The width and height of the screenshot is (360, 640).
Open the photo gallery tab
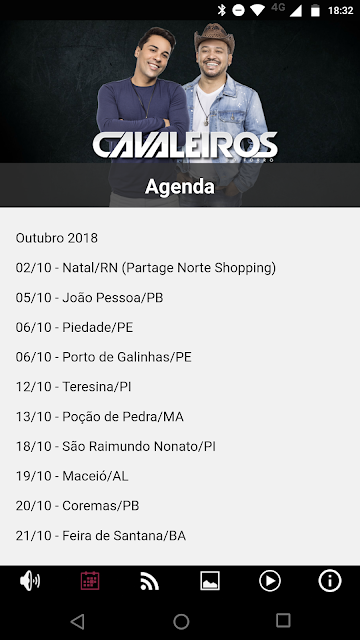click(210, 581)
